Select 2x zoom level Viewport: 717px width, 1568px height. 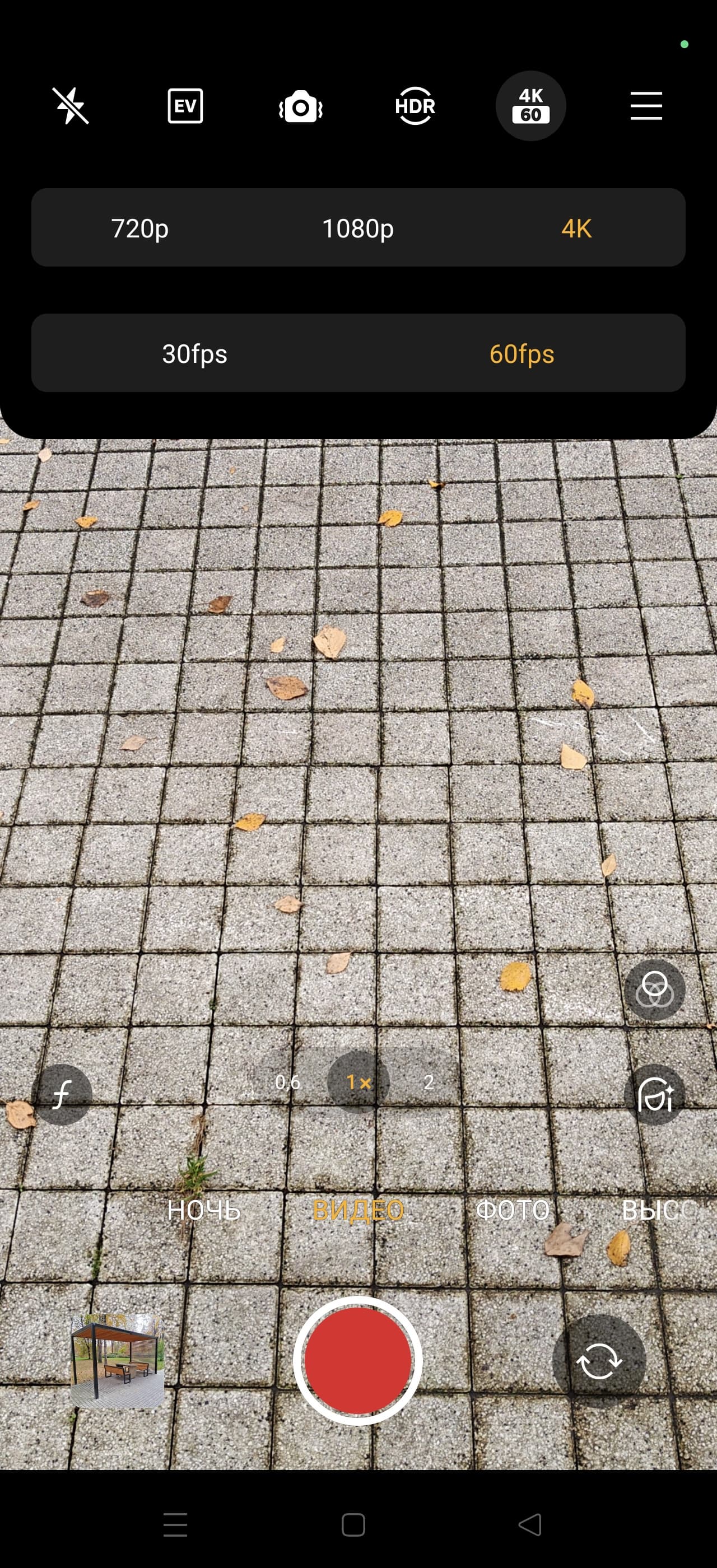click(x=429, y=1082)
